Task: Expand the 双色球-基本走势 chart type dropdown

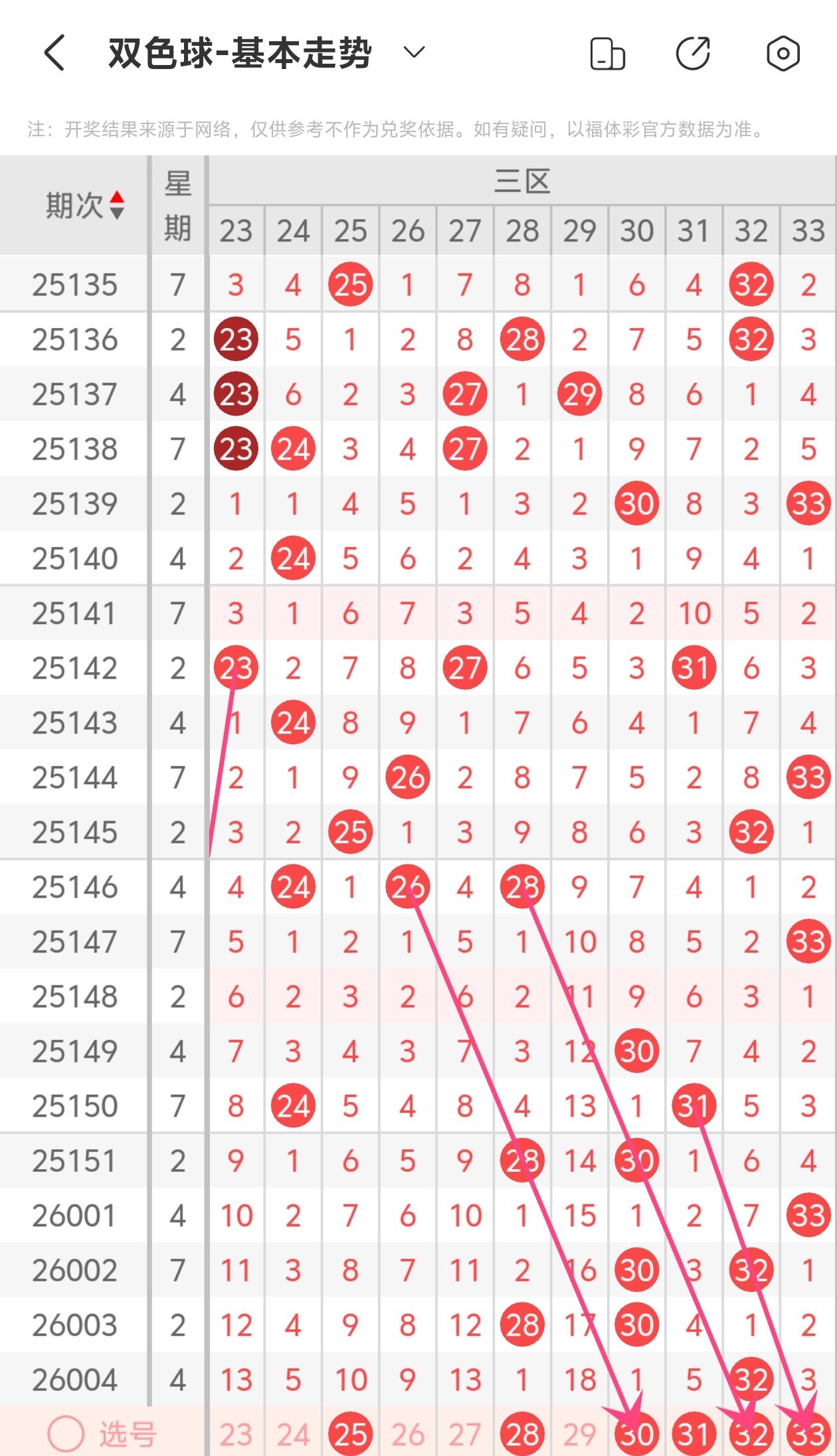Action: pyautogui.click(x=414, y=52)
